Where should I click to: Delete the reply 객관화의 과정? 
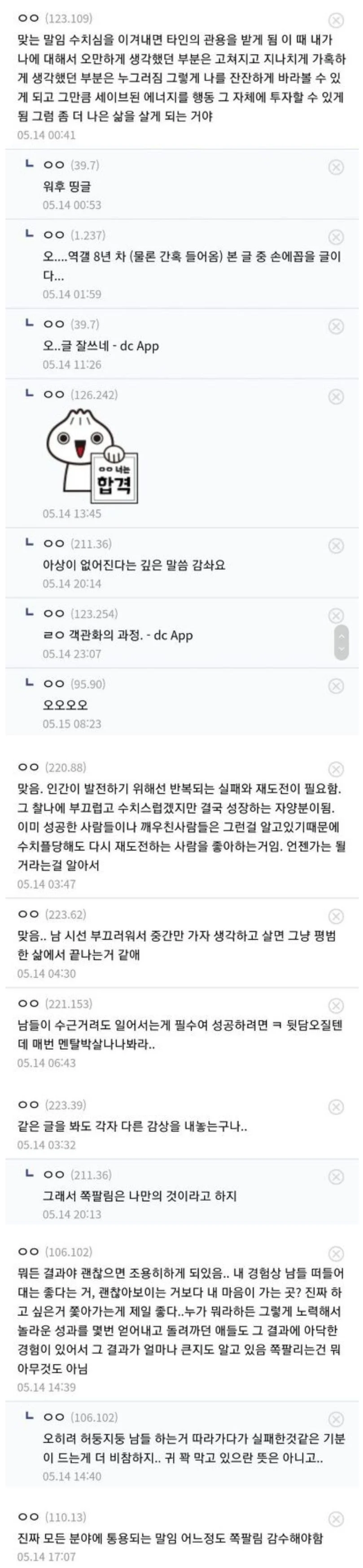pos(336,615)
